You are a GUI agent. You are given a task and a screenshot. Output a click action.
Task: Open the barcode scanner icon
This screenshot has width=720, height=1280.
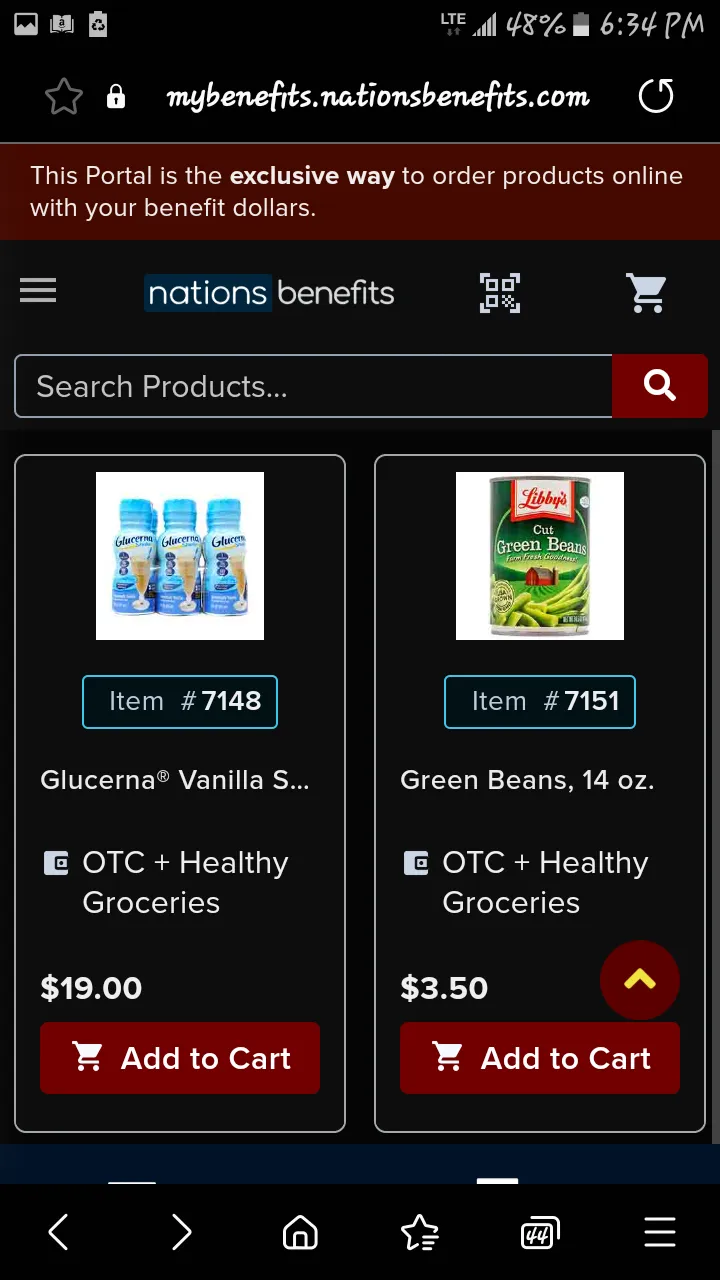[500, 293]
